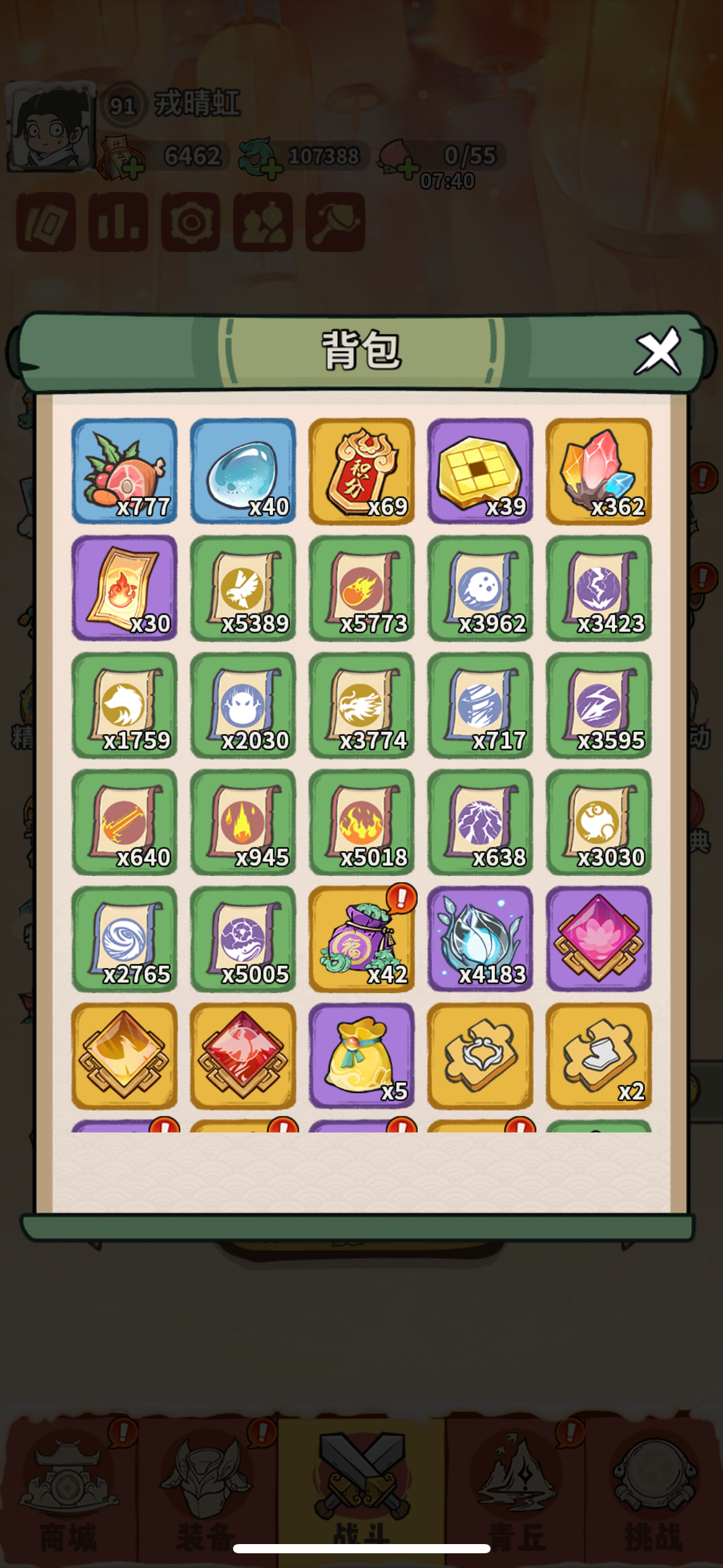Tap the wolf scroll x1759
The height and width of the screenshot is (1568, 723).
(124, 705)
